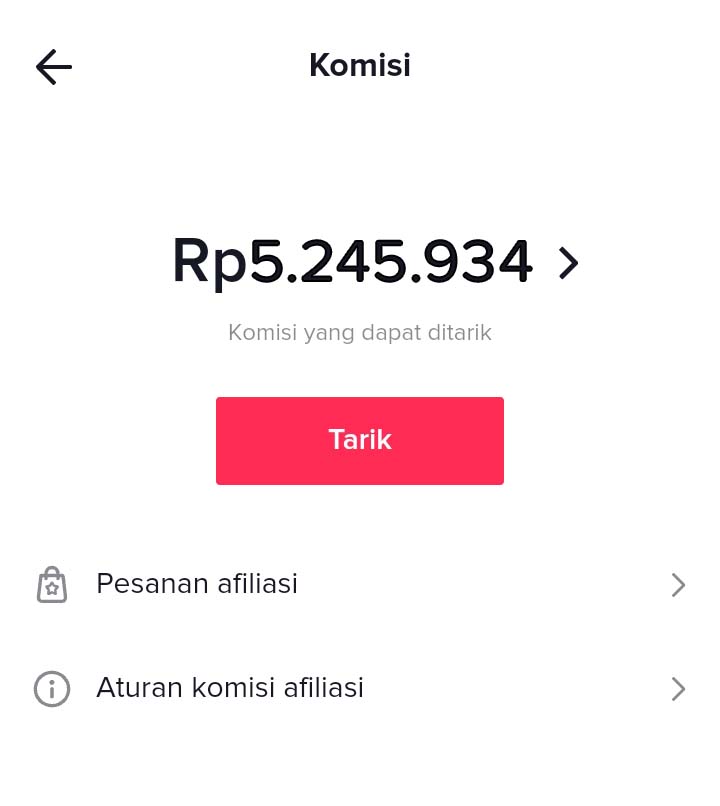Go back using the top-left arrow

[x=53, y=67]
